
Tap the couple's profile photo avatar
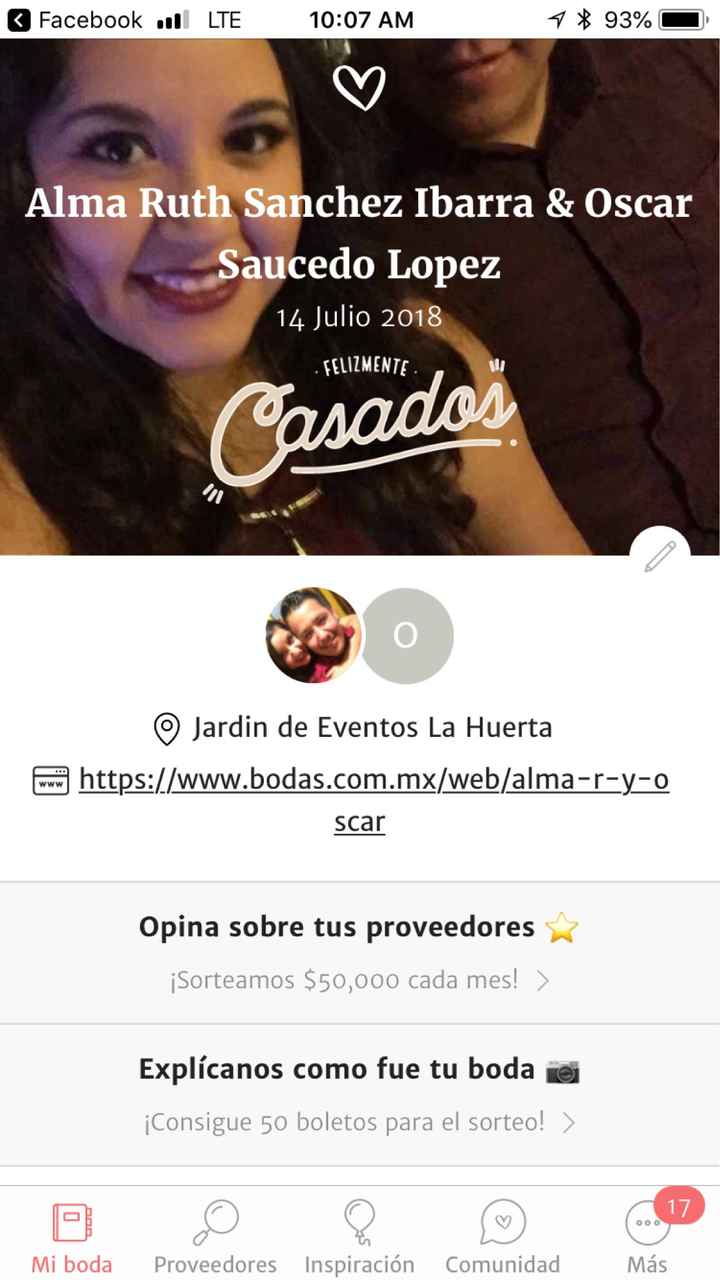[313, 635]
